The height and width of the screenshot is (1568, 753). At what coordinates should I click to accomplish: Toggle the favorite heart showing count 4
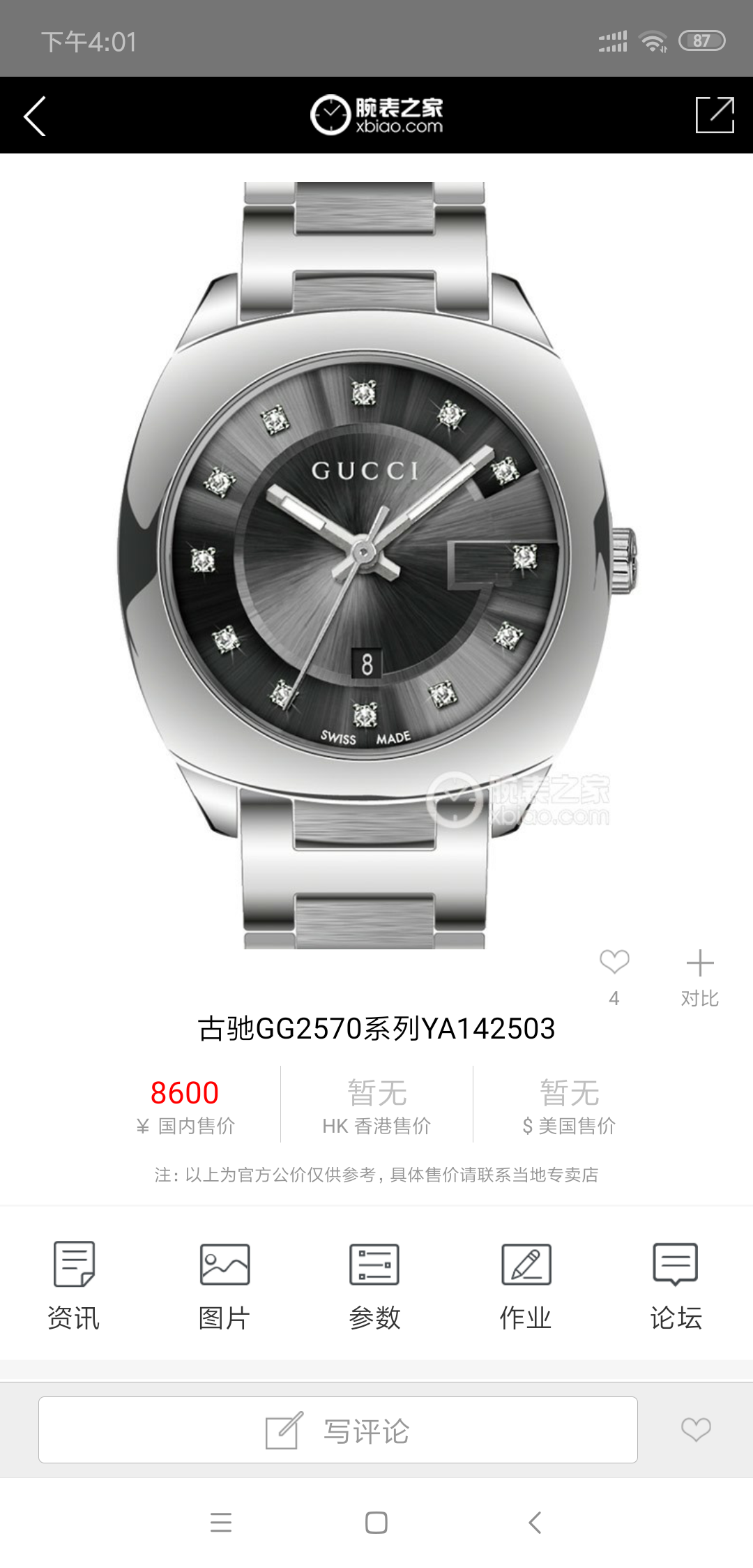coord(614,962)
